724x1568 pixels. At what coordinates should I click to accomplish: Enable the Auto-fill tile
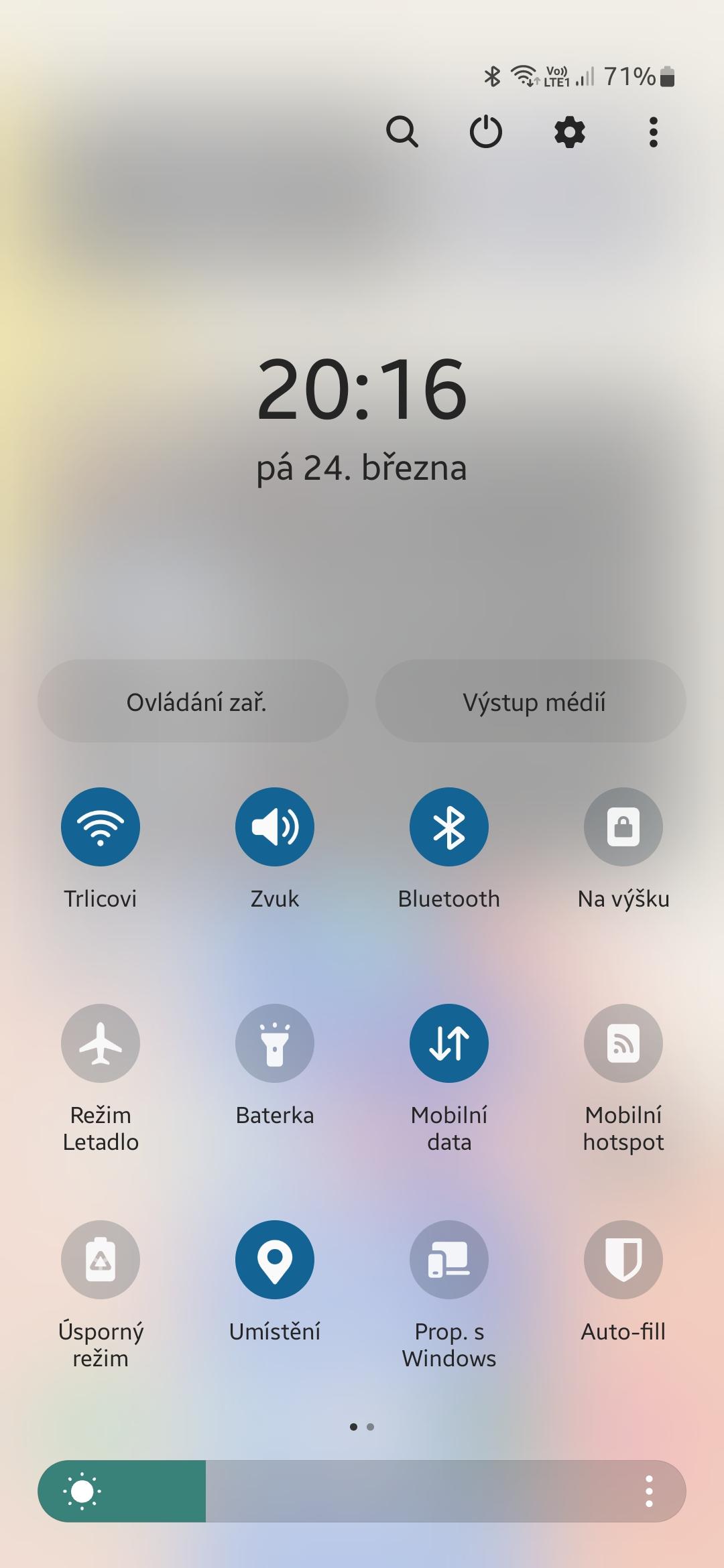click(623, 1260)
